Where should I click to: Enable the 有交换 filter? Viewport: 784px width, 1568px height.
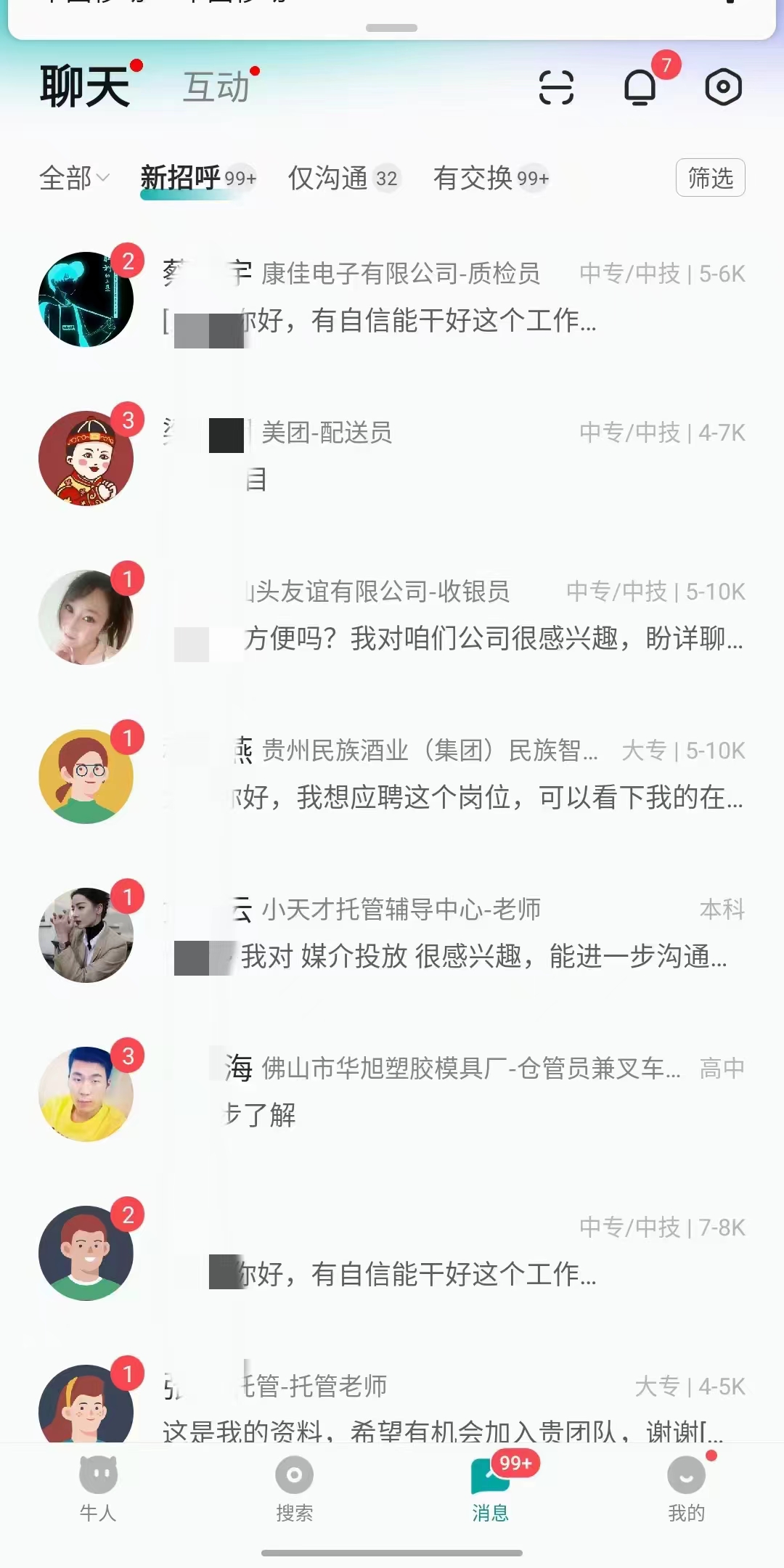491,178
